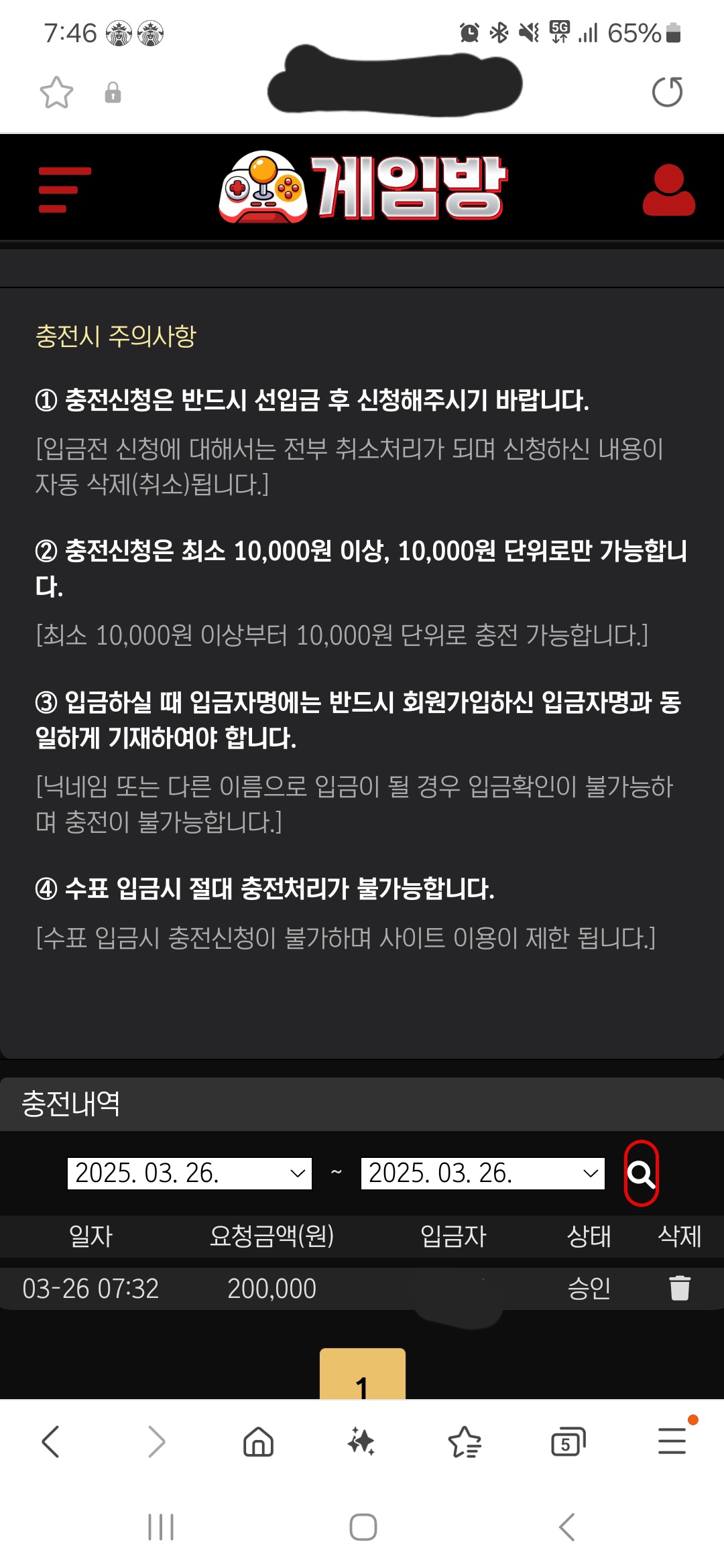Image resolution: width=724 pixels, height=1568 pixels.
Task: Open the start date picker
Action: 190,1173
